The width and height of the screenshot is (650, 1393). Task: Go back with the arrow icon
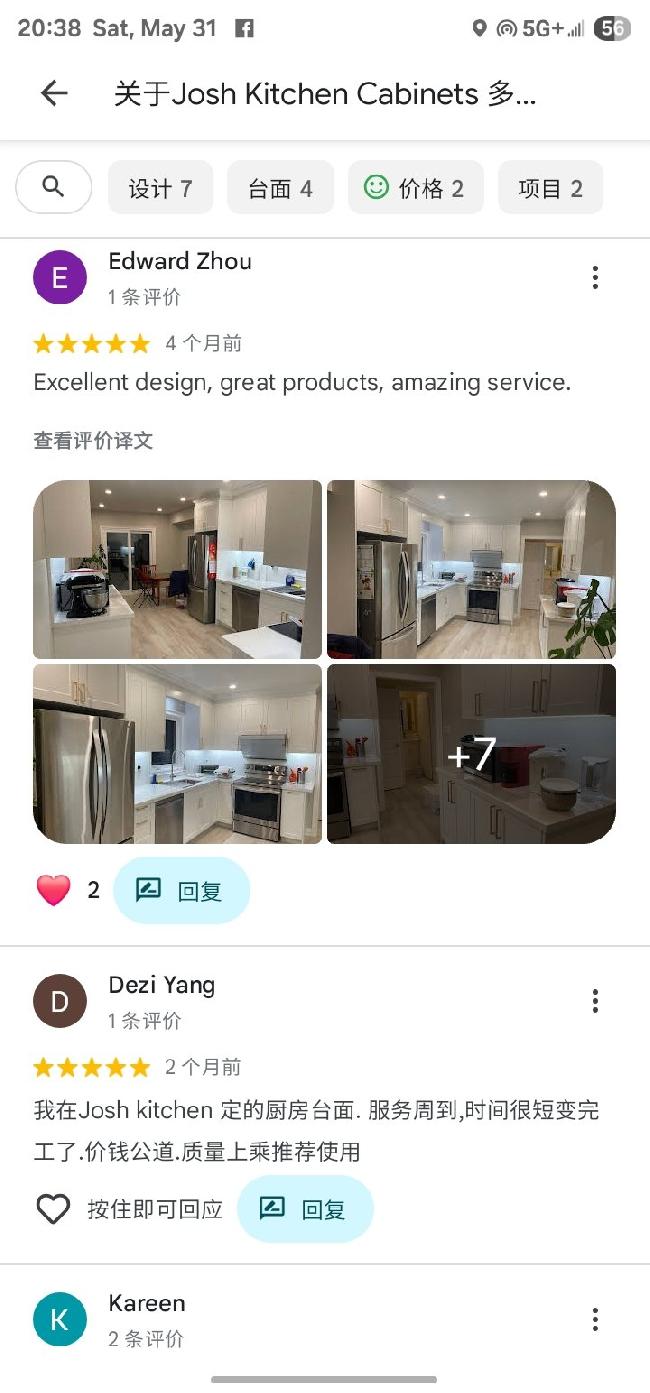point(54,94)
